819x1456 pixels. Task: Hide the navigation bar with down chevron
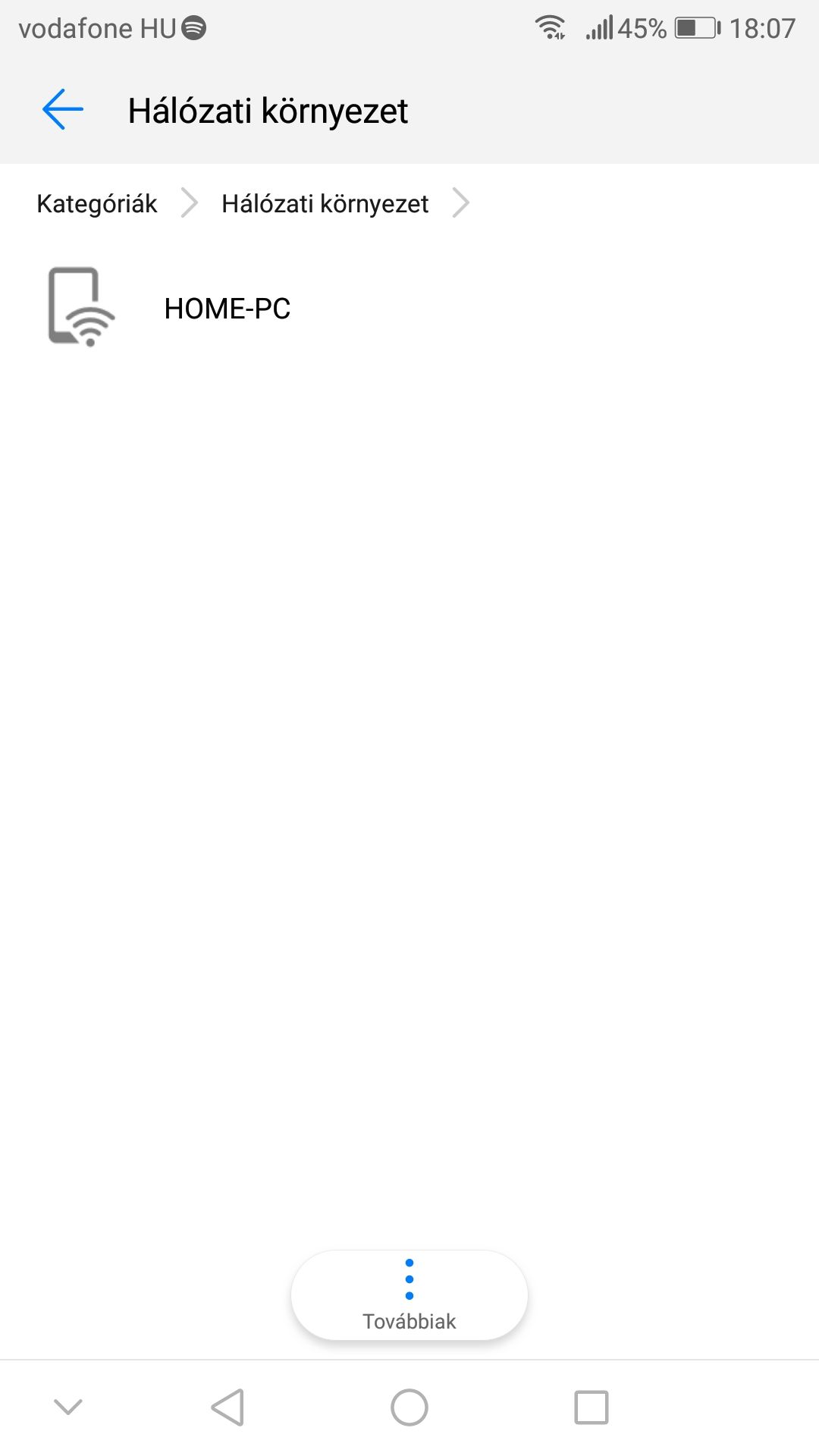point(68,1407)
